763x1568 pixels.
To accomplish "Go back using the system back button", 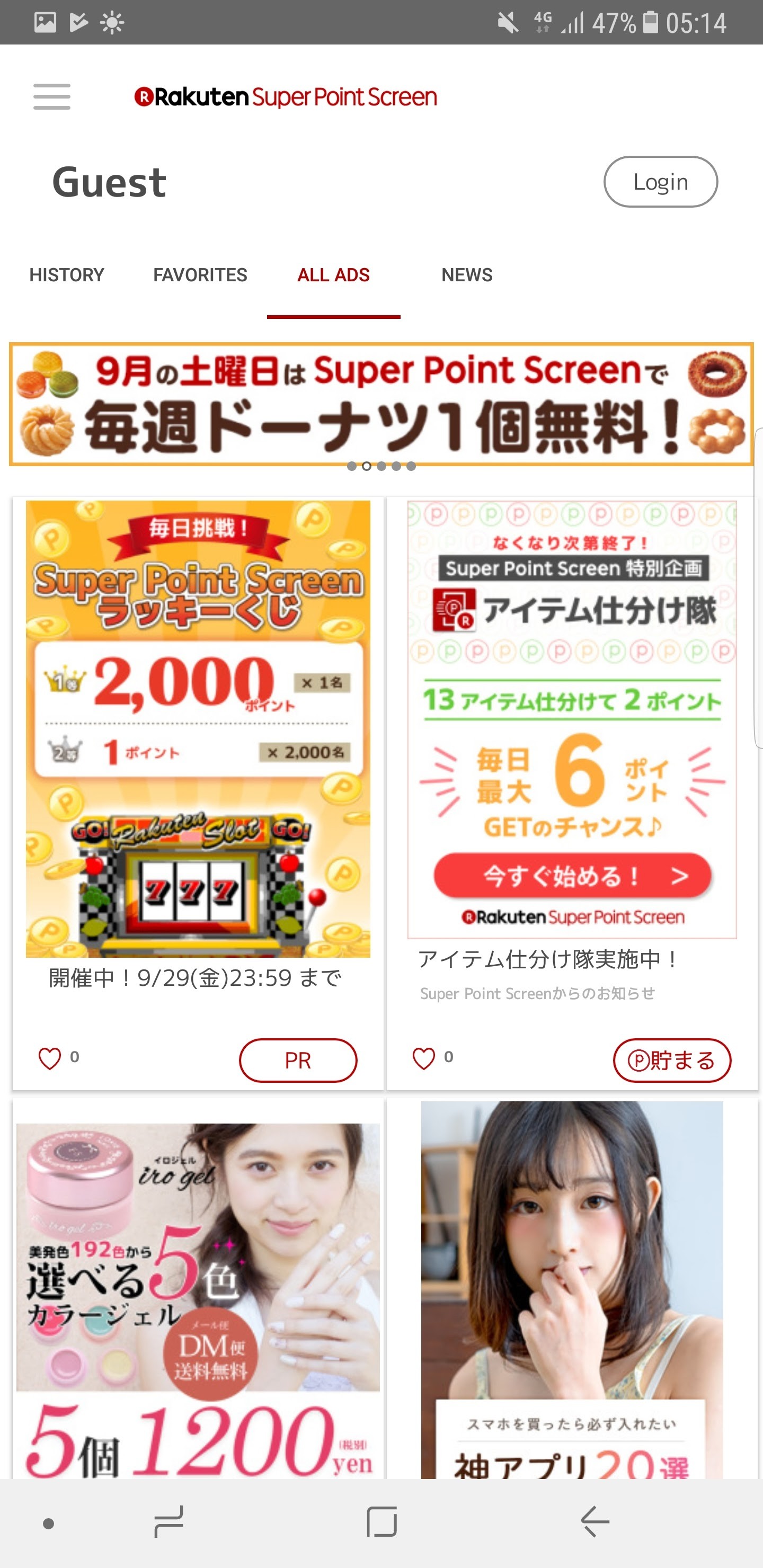I will (x=595, y=1522).
